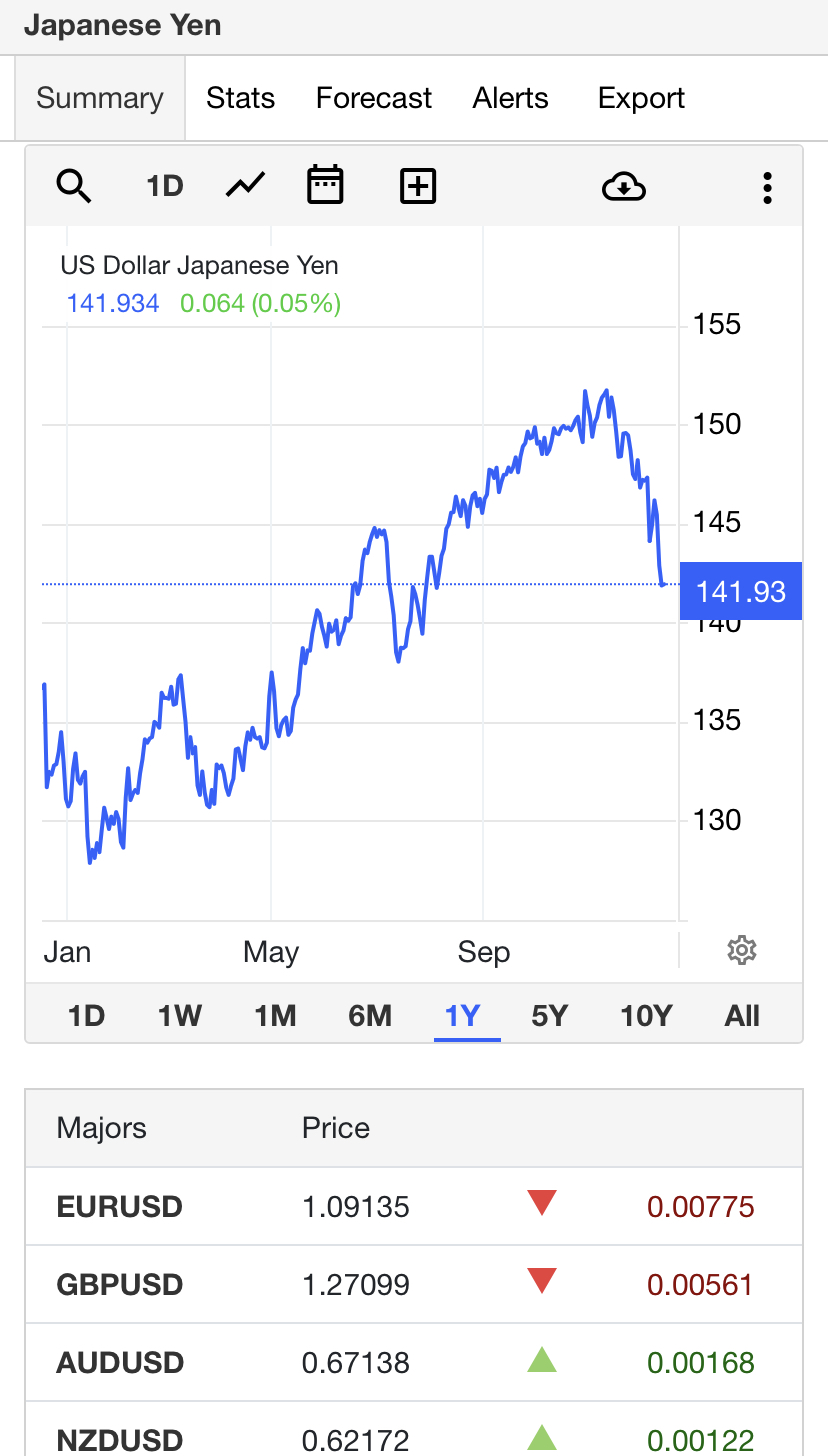Switch chart to 10Y range
This screenshot has width=828, height=1456.
pyautogui.click(x=646, y=1016)
